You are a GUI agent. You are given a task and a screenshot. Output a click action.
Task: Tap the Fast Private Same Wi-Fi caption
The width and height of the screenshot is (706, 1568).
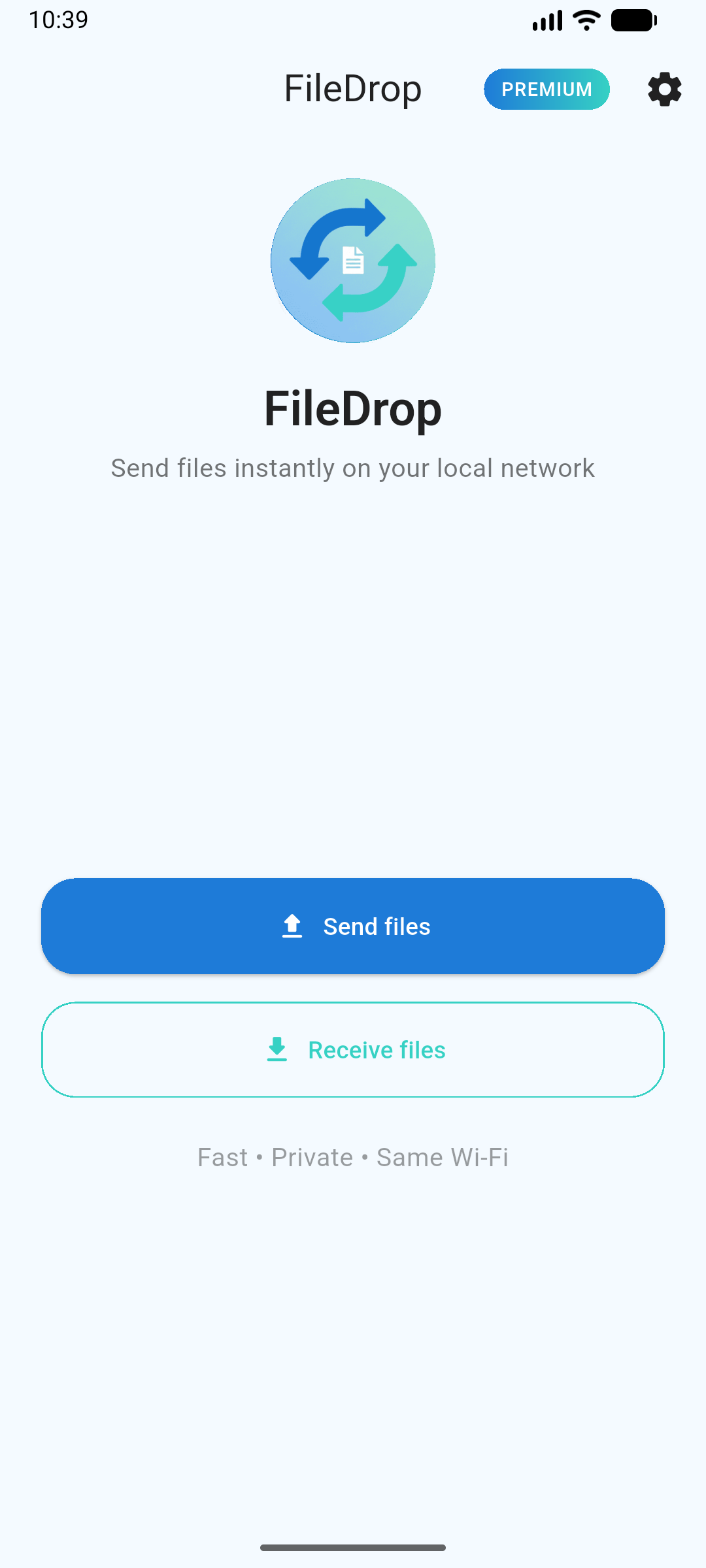click(x=353, y=1156)
